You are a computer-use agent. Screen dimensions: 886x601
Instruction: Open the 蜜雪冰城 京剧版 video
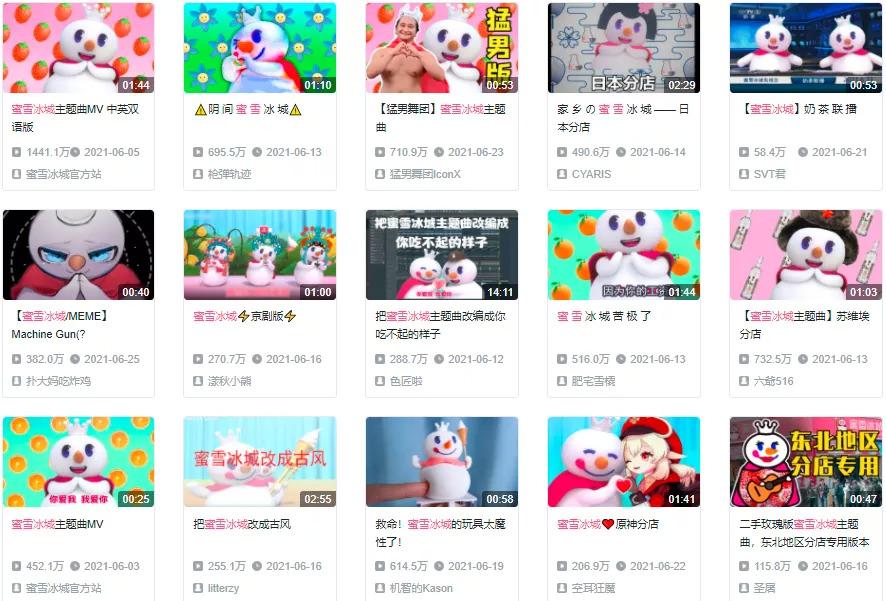[260, 255]
